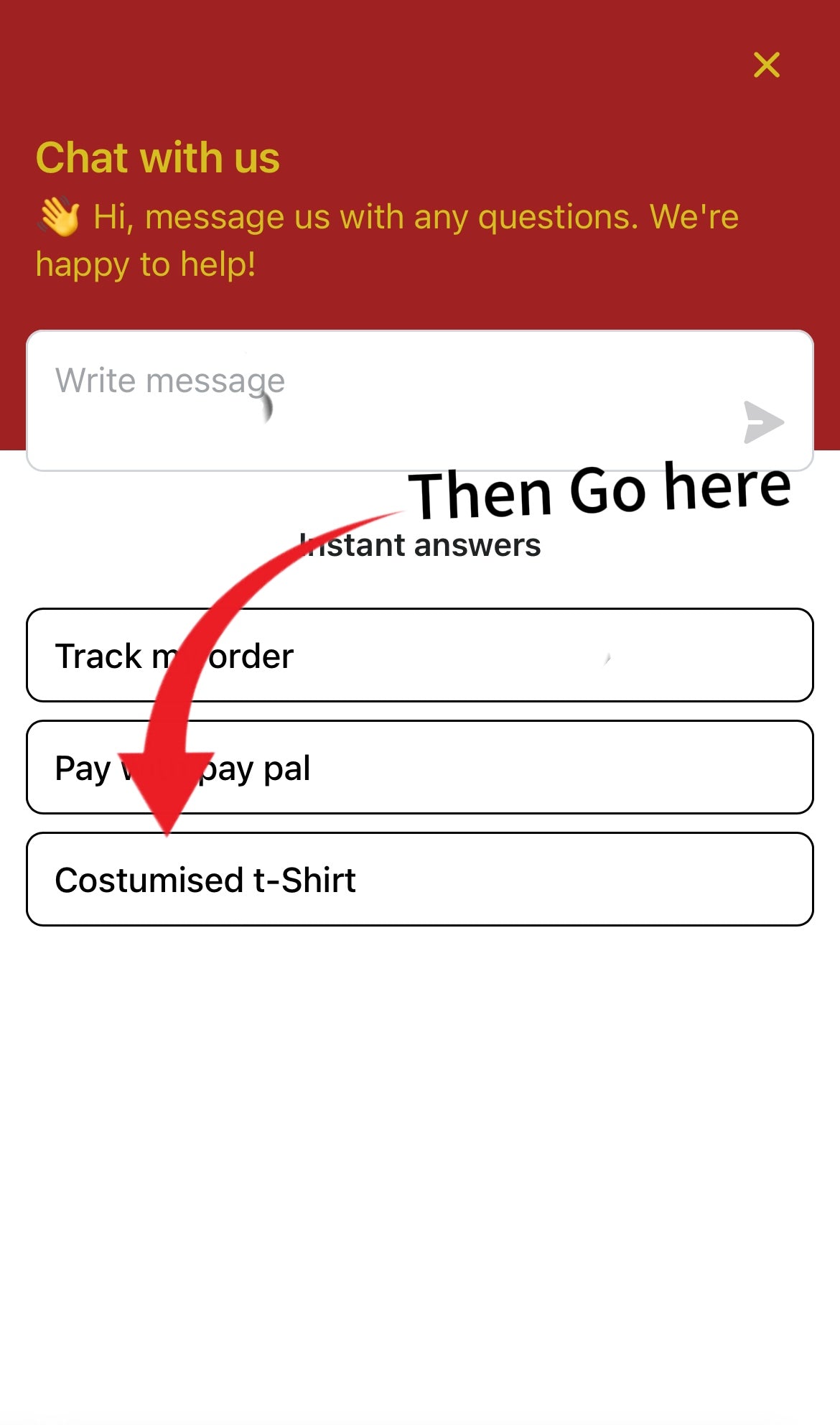The image size is (840, 1425).
Task: Close the chat window
Action: (766, 65)
